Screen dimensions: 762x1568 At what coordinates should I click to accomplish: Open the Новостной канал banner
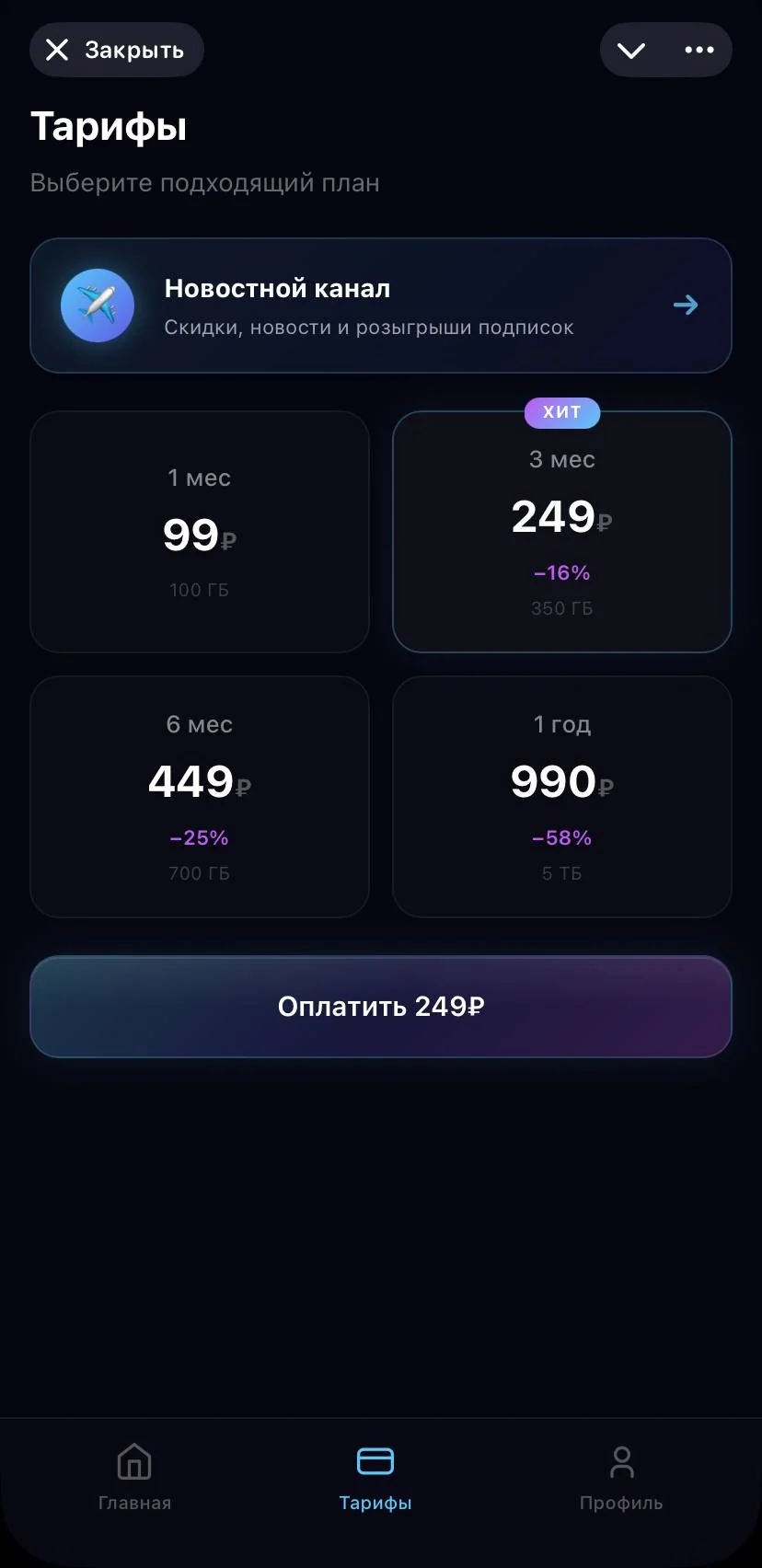tap(381, 306)
